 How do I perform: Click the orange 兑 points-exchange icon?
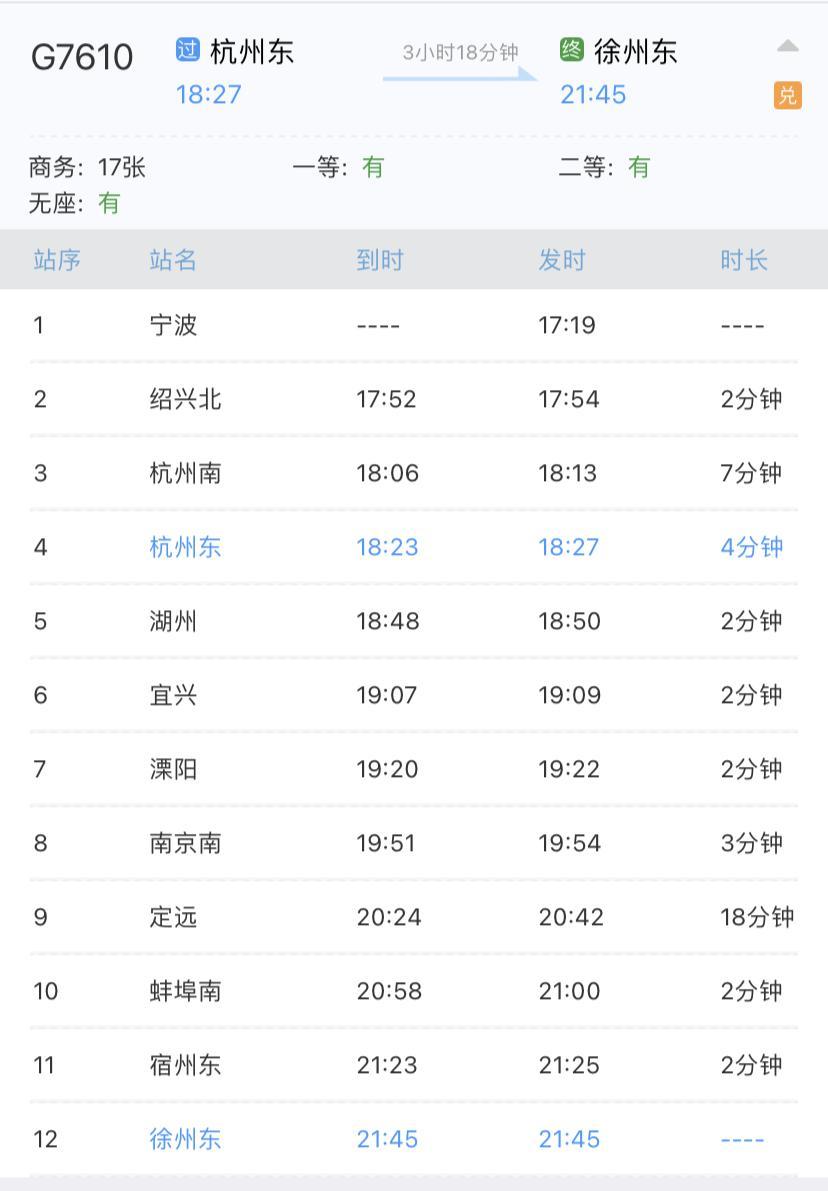(x=790, y=94)
